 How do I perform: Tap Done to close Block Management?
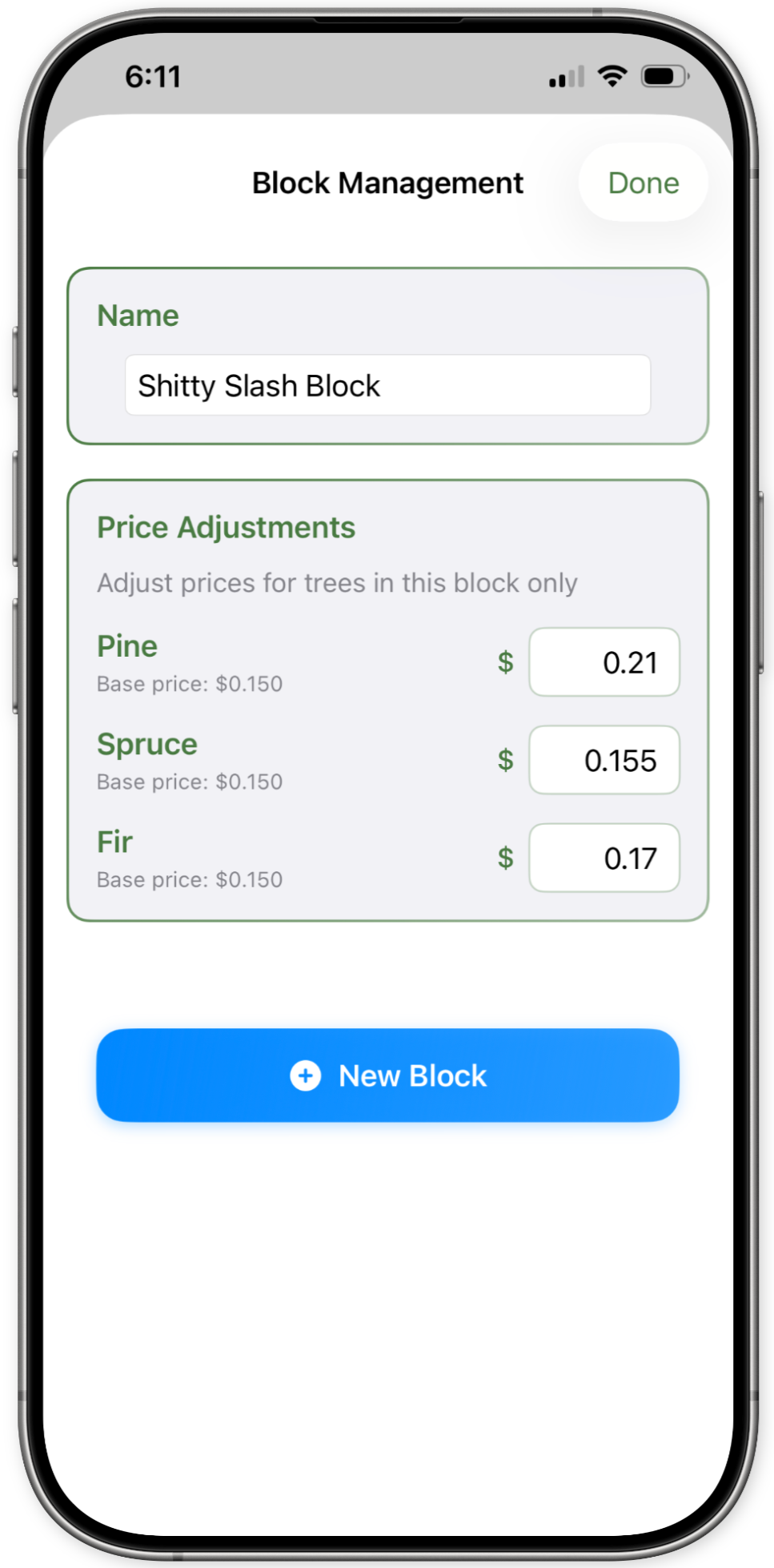(643, 183)
